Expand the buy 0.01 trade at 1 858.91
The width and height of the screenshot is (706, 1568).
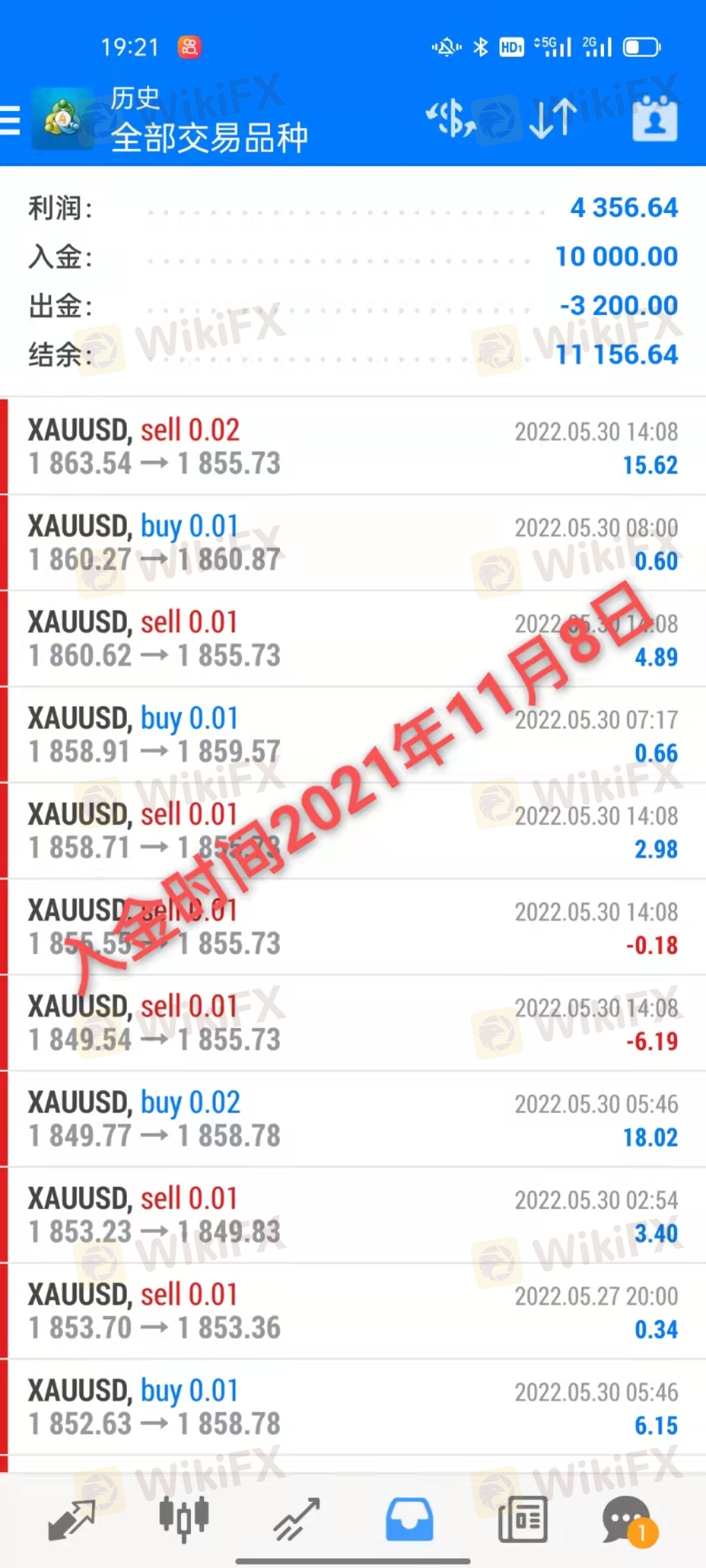(x=353, y=735)
